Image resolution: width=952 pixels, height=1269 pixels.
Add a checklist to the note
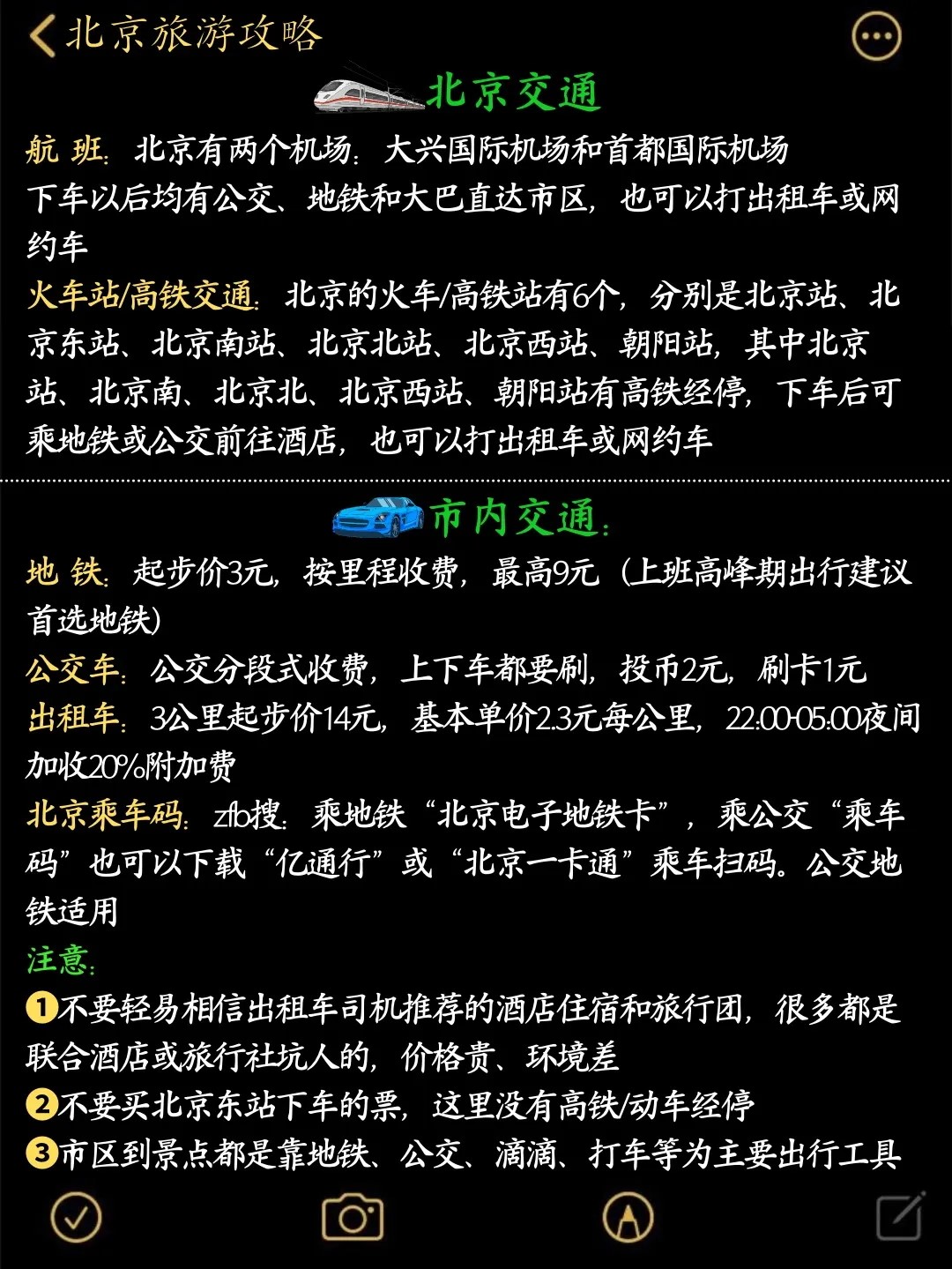pyautogui.click(x=76, y=1218)
